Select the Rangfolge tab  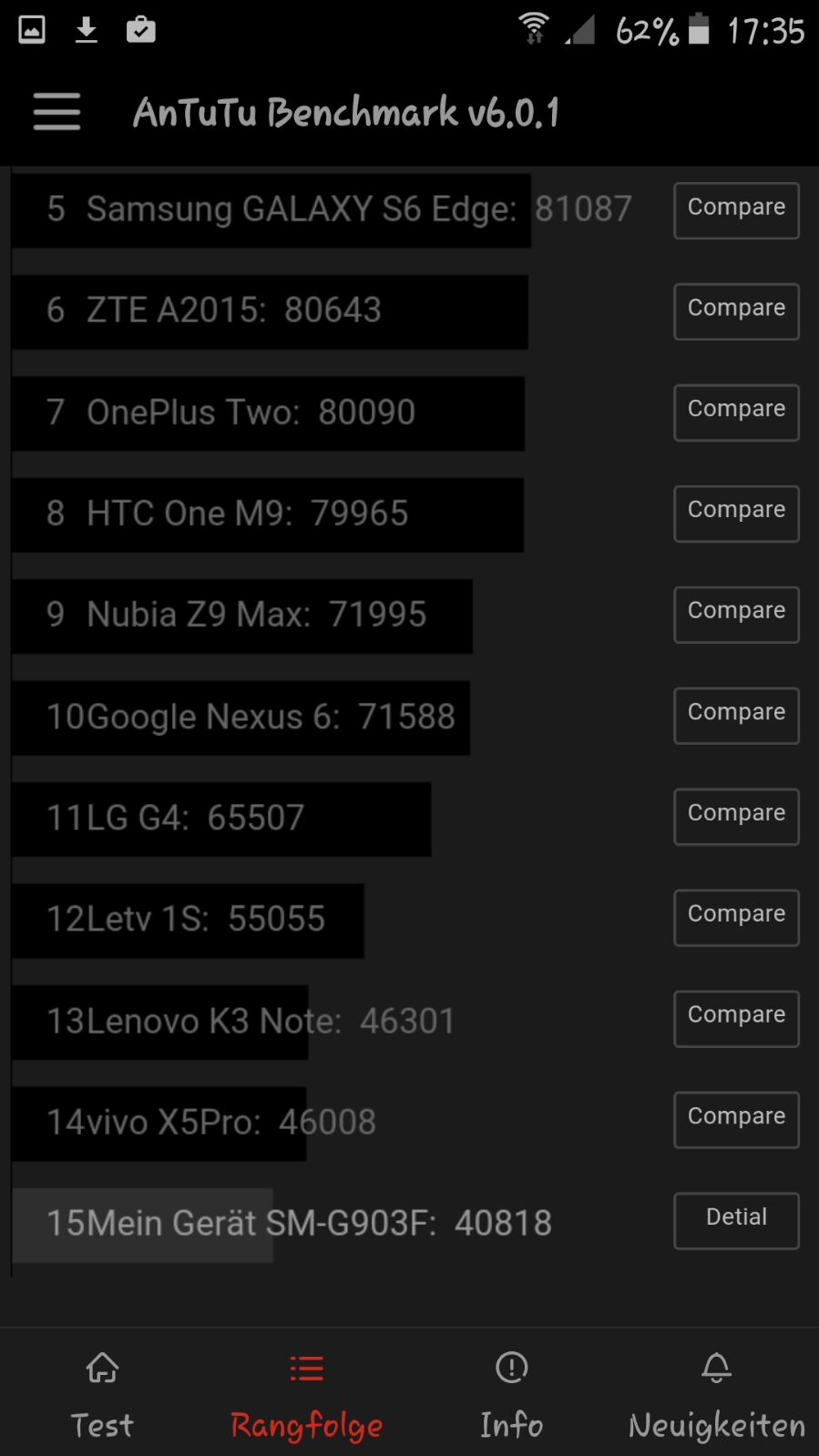(x=307, y=1393)
